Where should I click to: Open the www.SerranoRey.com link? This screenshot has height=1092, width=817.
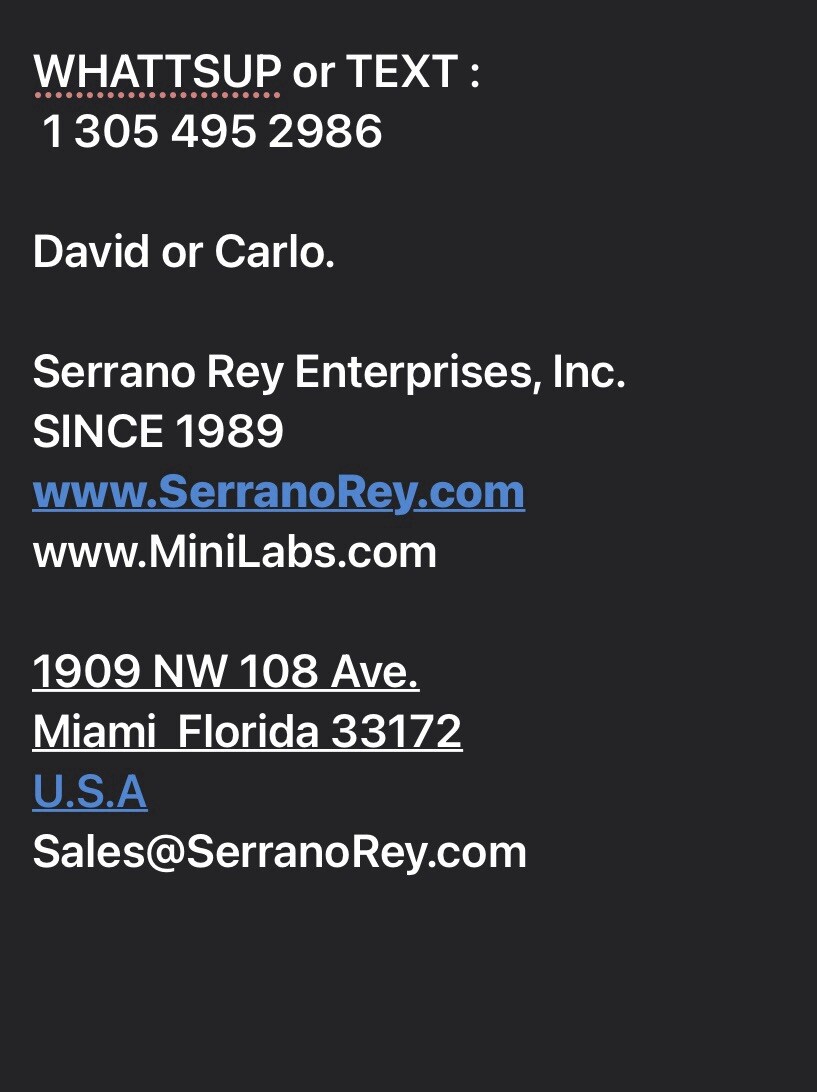[278, 492]
